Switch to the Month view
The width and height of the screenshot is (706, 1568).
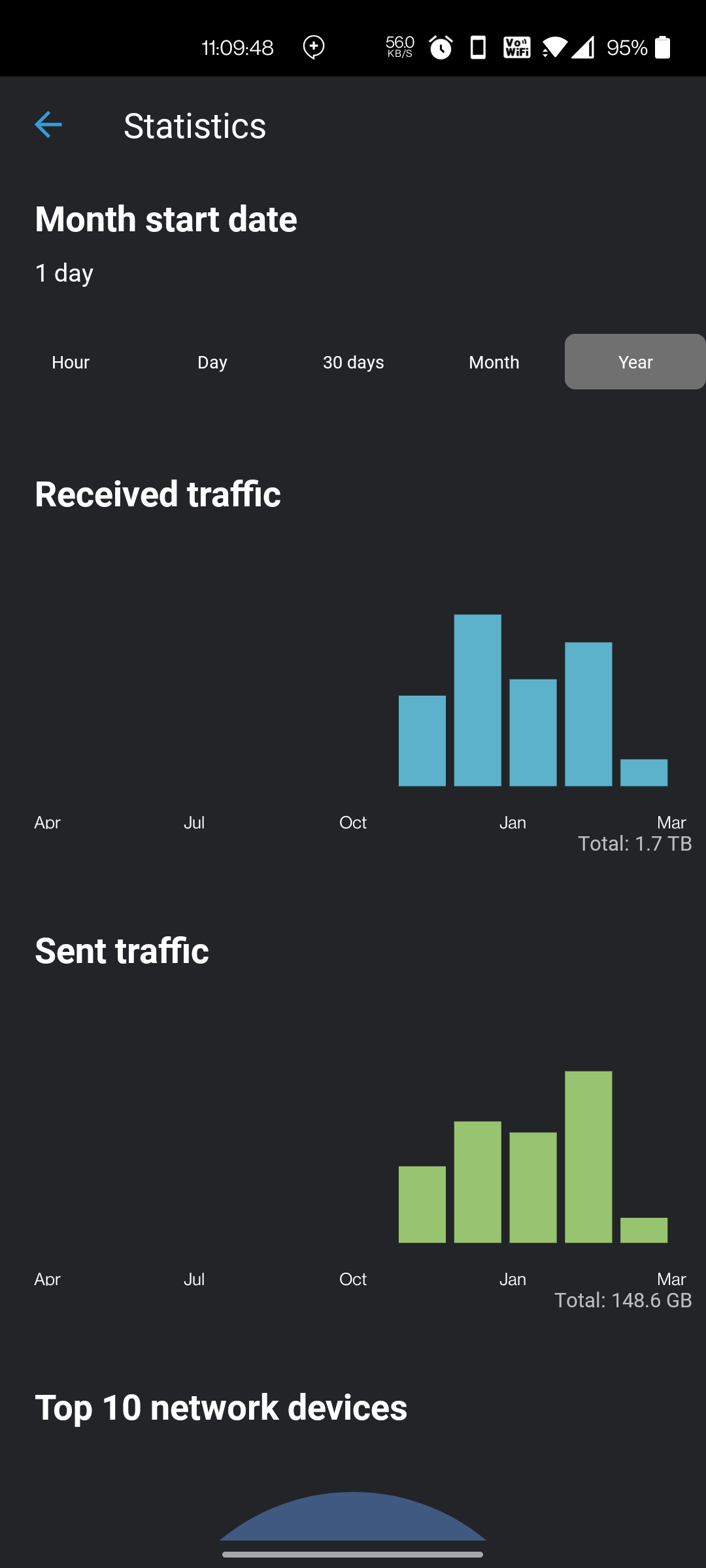494,362
